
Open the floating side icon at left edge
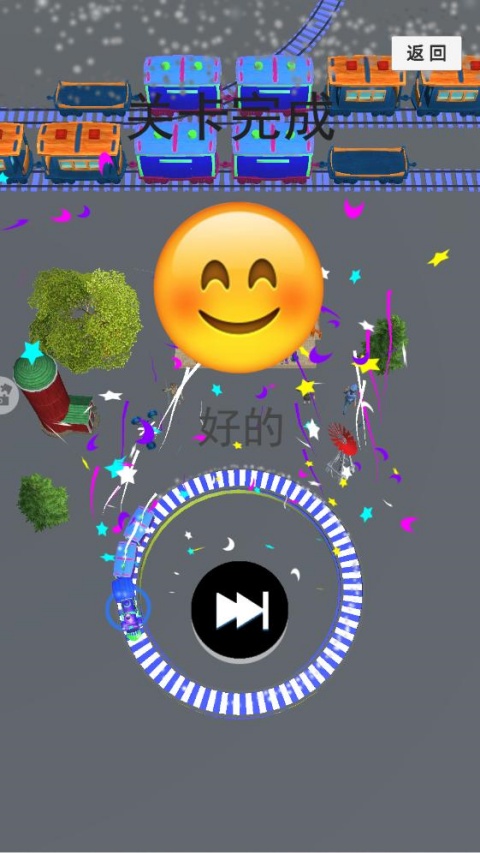7,395
